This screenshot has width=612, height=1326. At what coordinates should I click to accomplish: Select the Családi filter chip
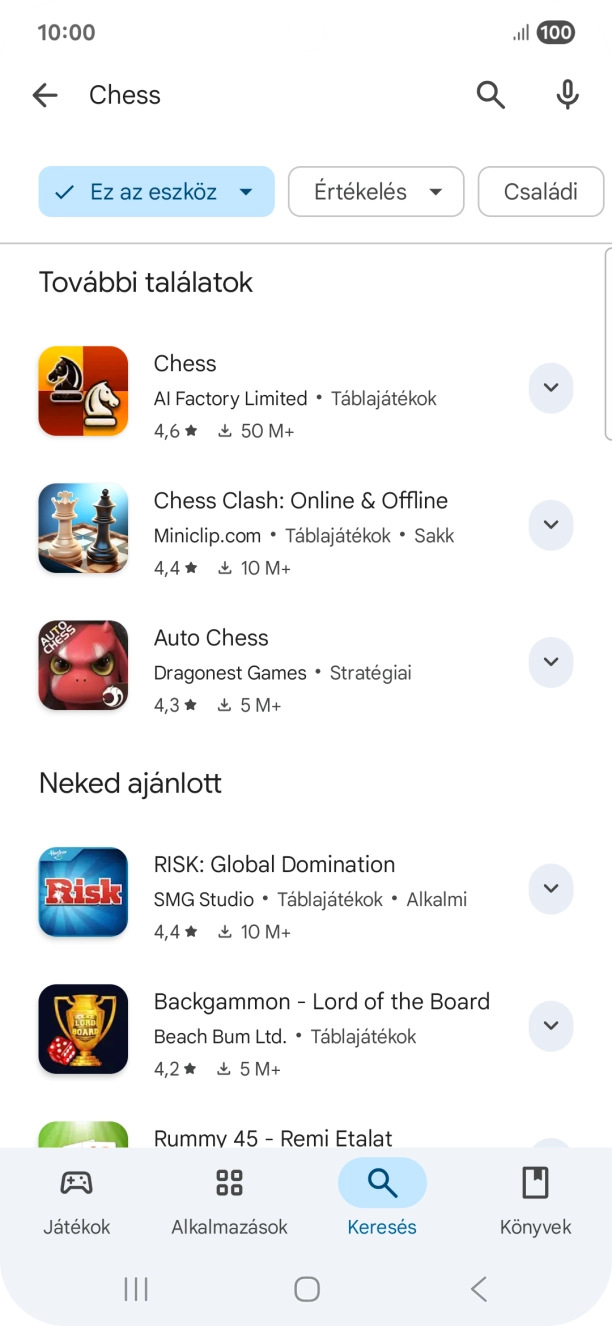click(x=541, y=192)
